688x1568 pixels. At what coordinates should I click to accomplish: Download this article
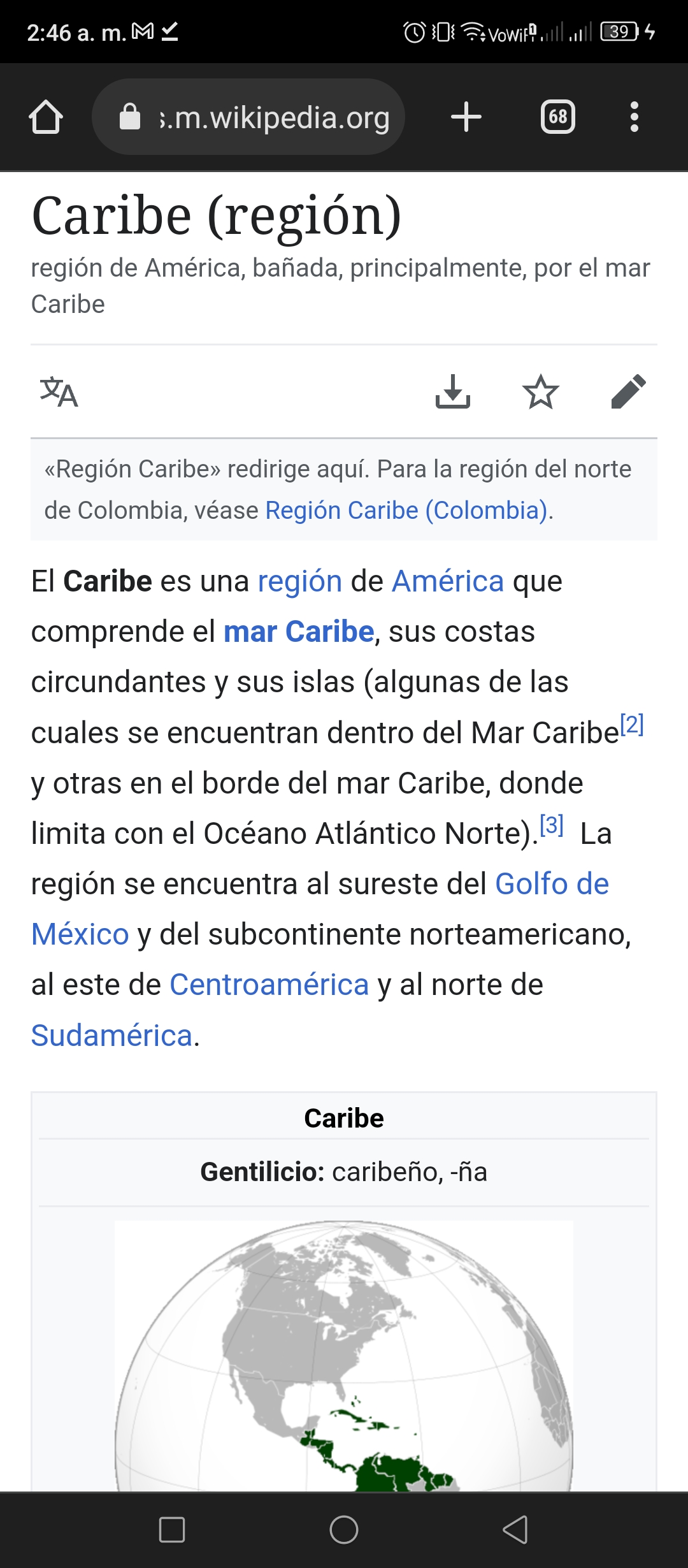(453, 391)
